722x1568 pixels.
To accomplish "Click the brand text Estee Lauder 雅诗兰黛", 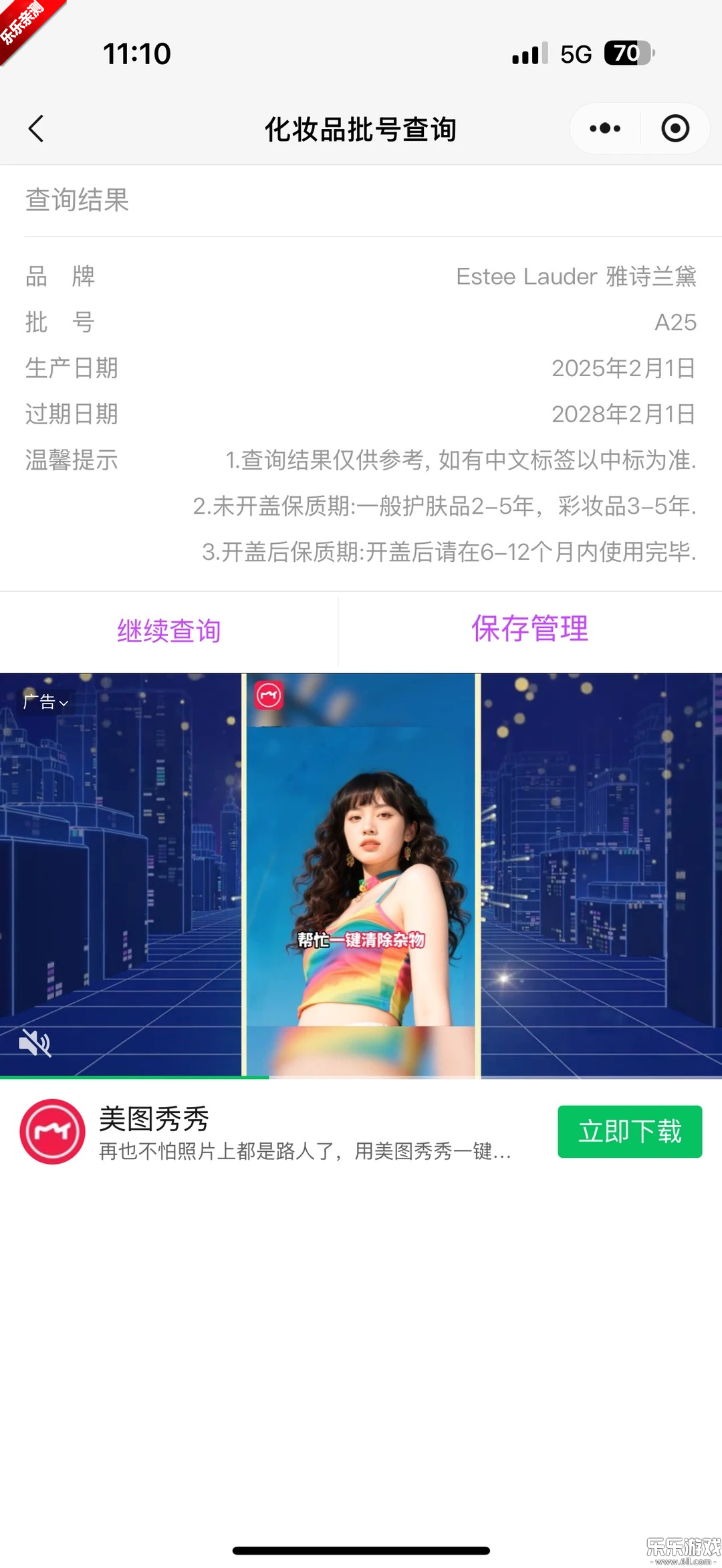I will [x=576, y=277].
